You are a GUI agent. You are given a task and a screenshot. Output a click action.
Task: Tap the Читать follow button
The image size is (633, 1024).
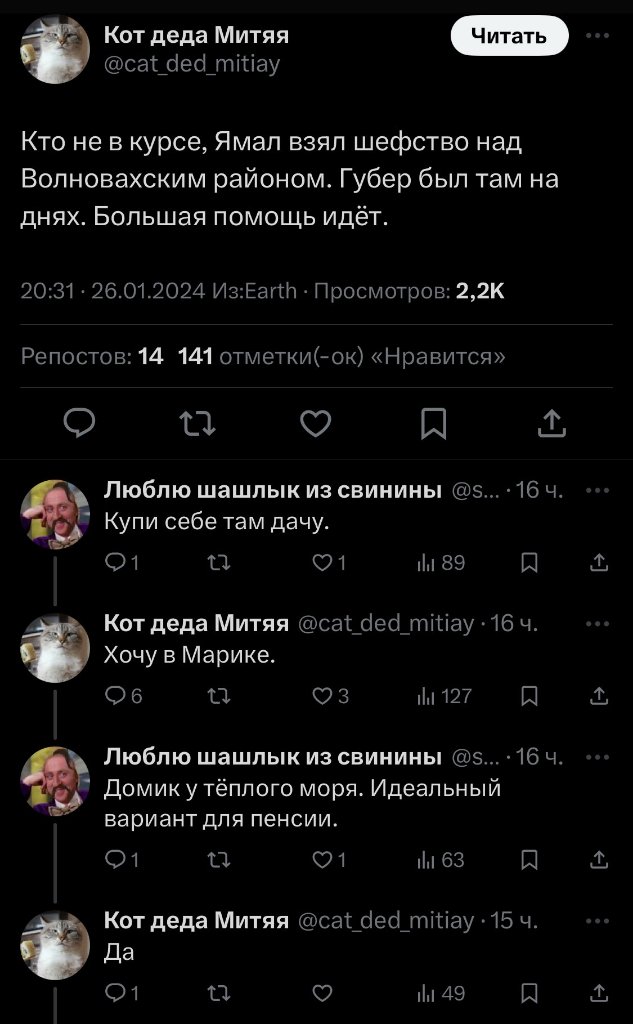tap(508, 37)
